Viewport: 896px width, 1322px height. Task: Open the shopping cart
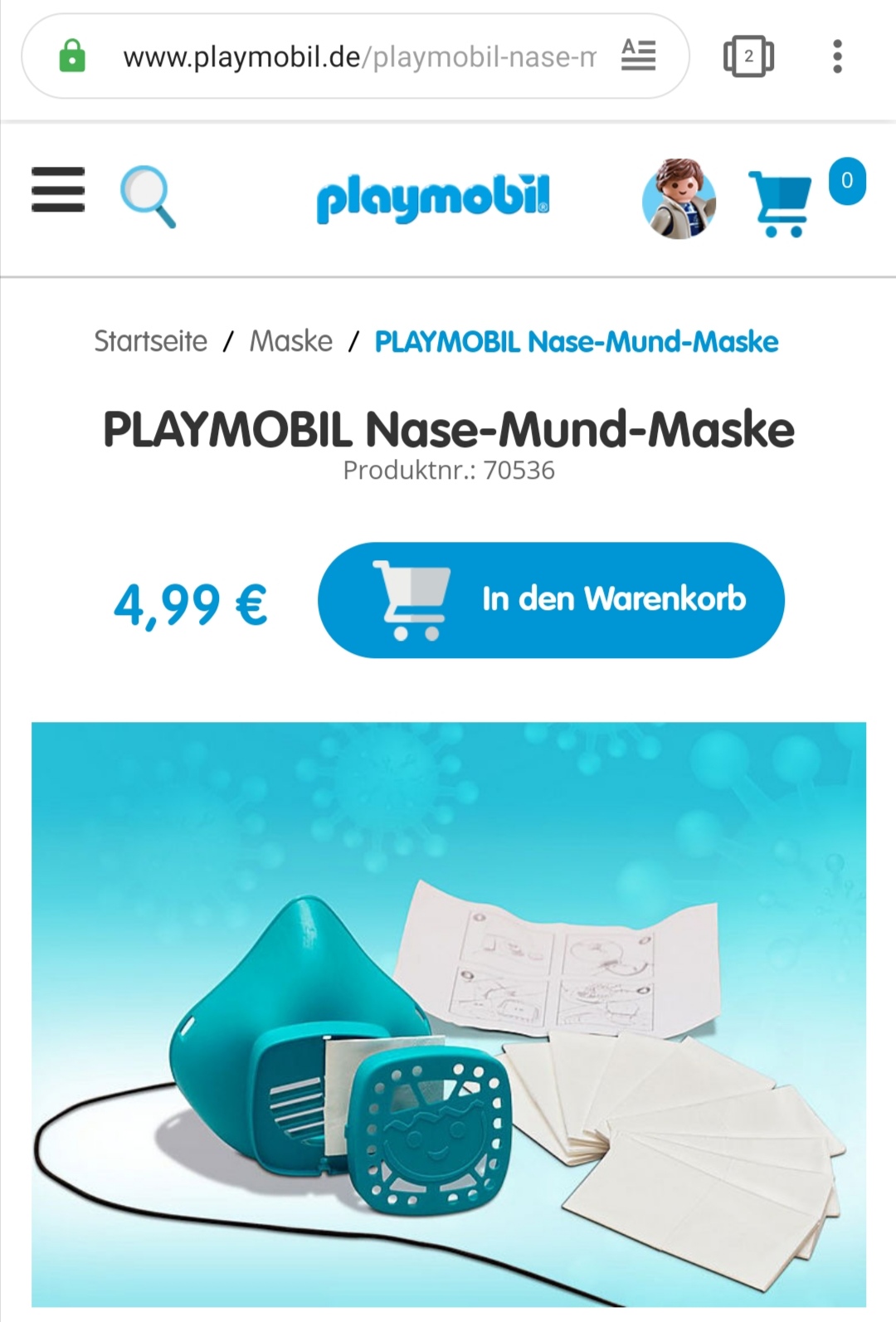pos(781,202)
